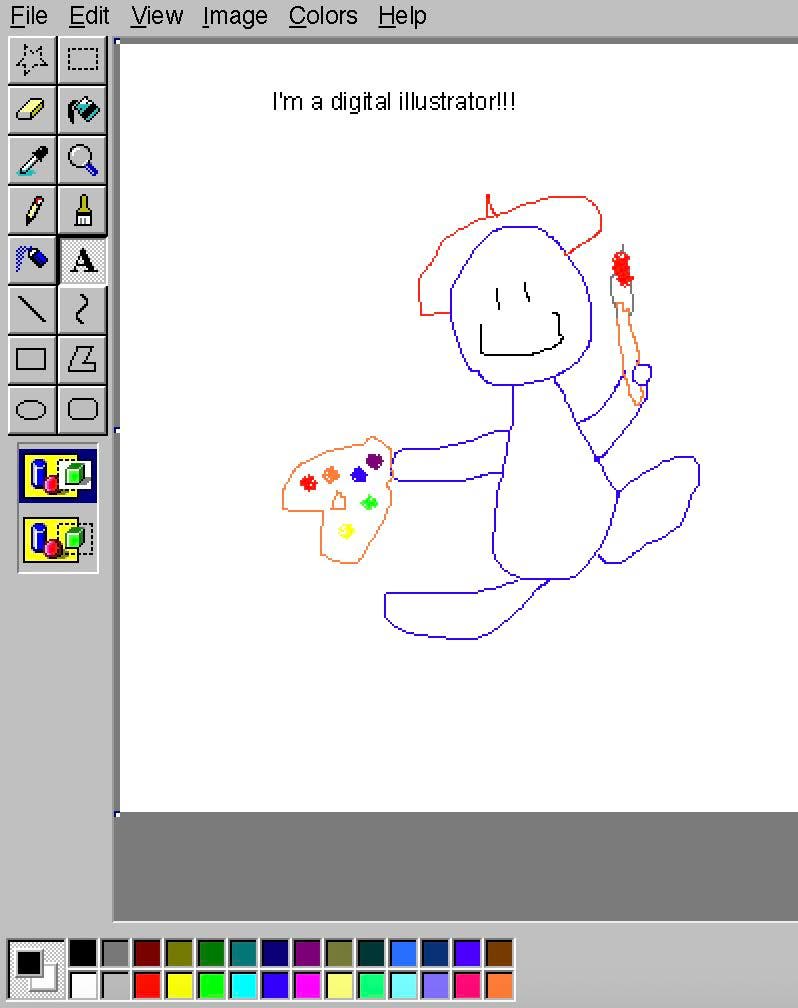Pick the fill bucket tool
798x1008 pixels.
pyautogui.click(x=83, y=109)
